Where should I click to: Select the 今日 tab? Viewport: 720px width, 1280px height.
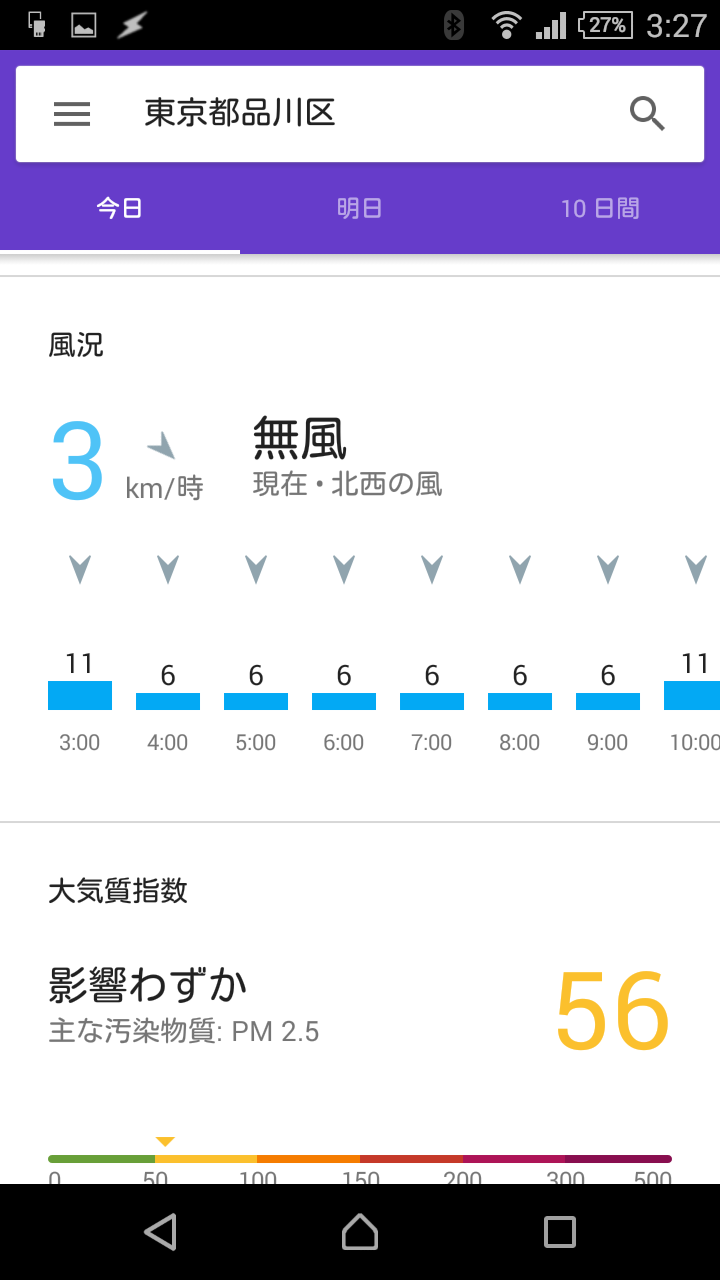coord(120,209)
